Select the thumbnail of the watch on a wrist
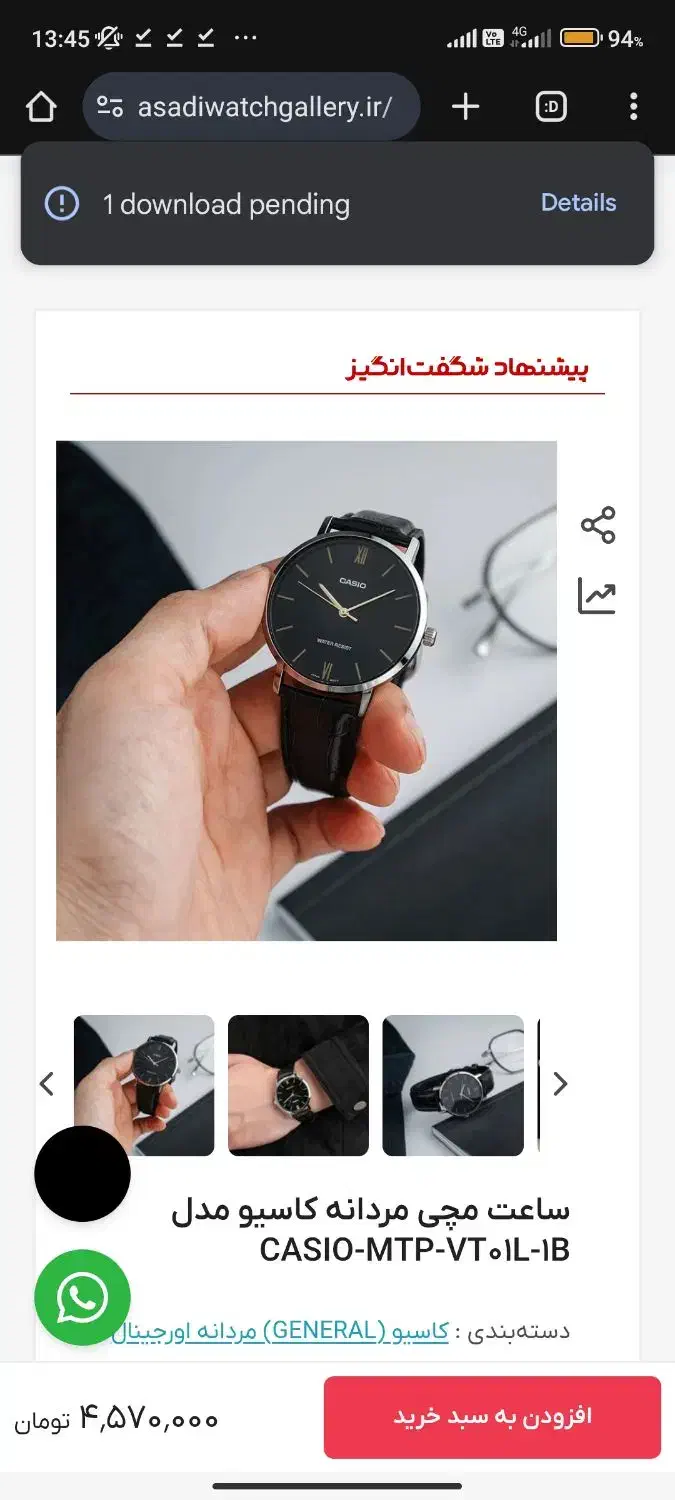675x1500 pixels. [298, 1085]
